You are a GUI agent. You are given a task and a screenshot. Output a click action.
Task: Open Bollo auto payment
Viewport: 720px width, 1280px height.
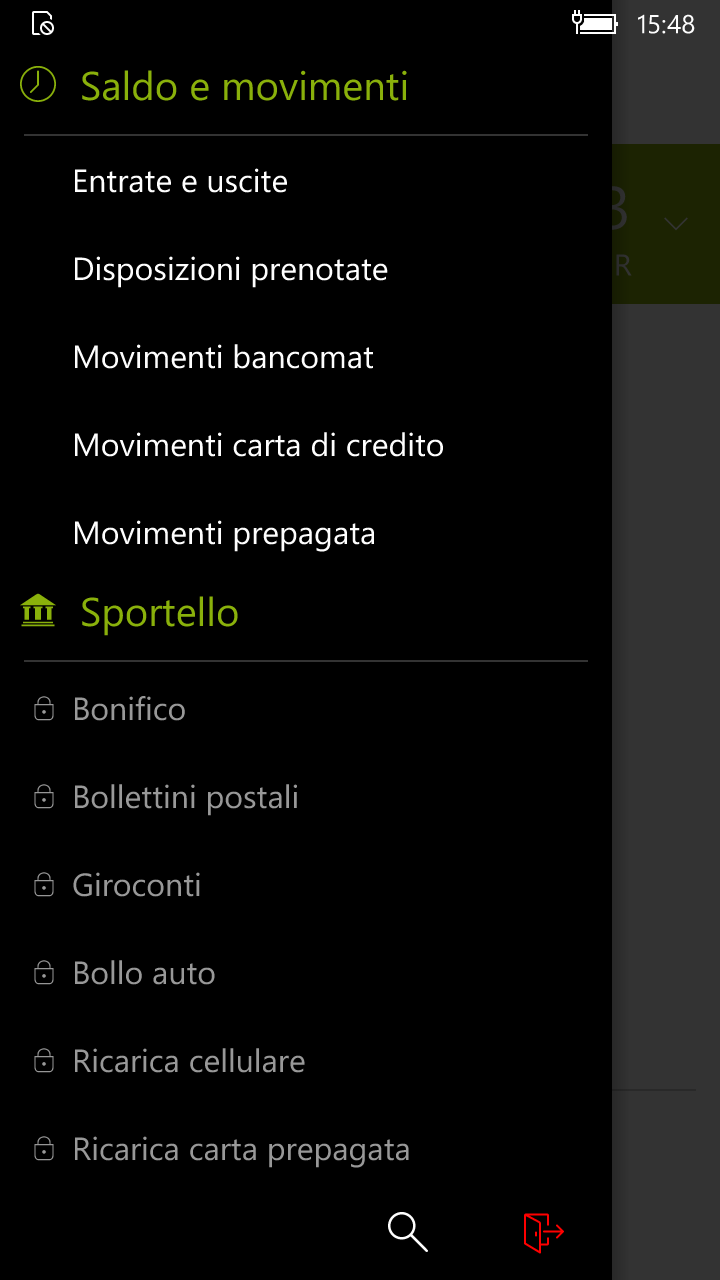[144, 974]
